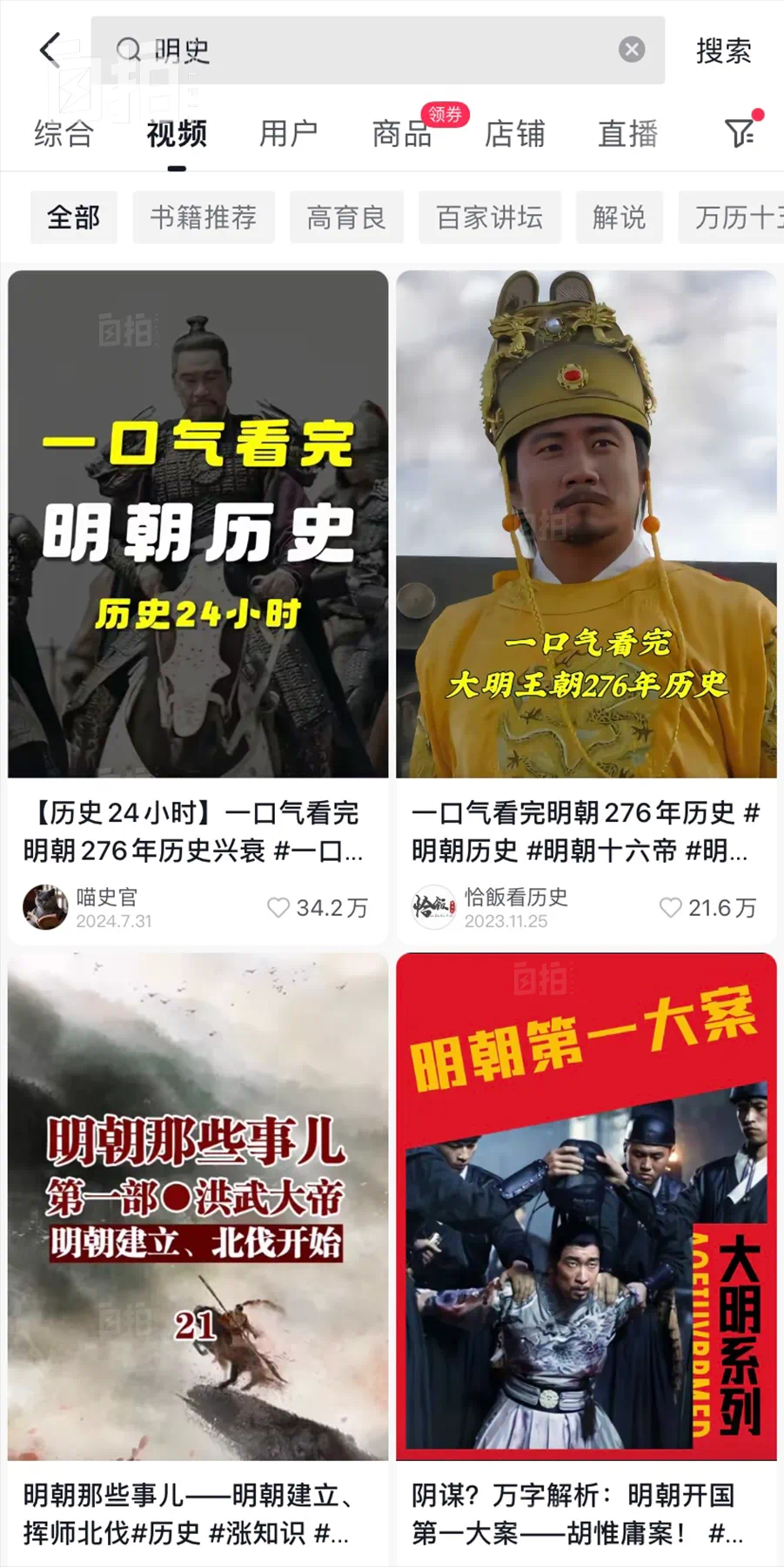784x1567 pixels.
Task: Clear the 明史 search text
Action: 632,50
